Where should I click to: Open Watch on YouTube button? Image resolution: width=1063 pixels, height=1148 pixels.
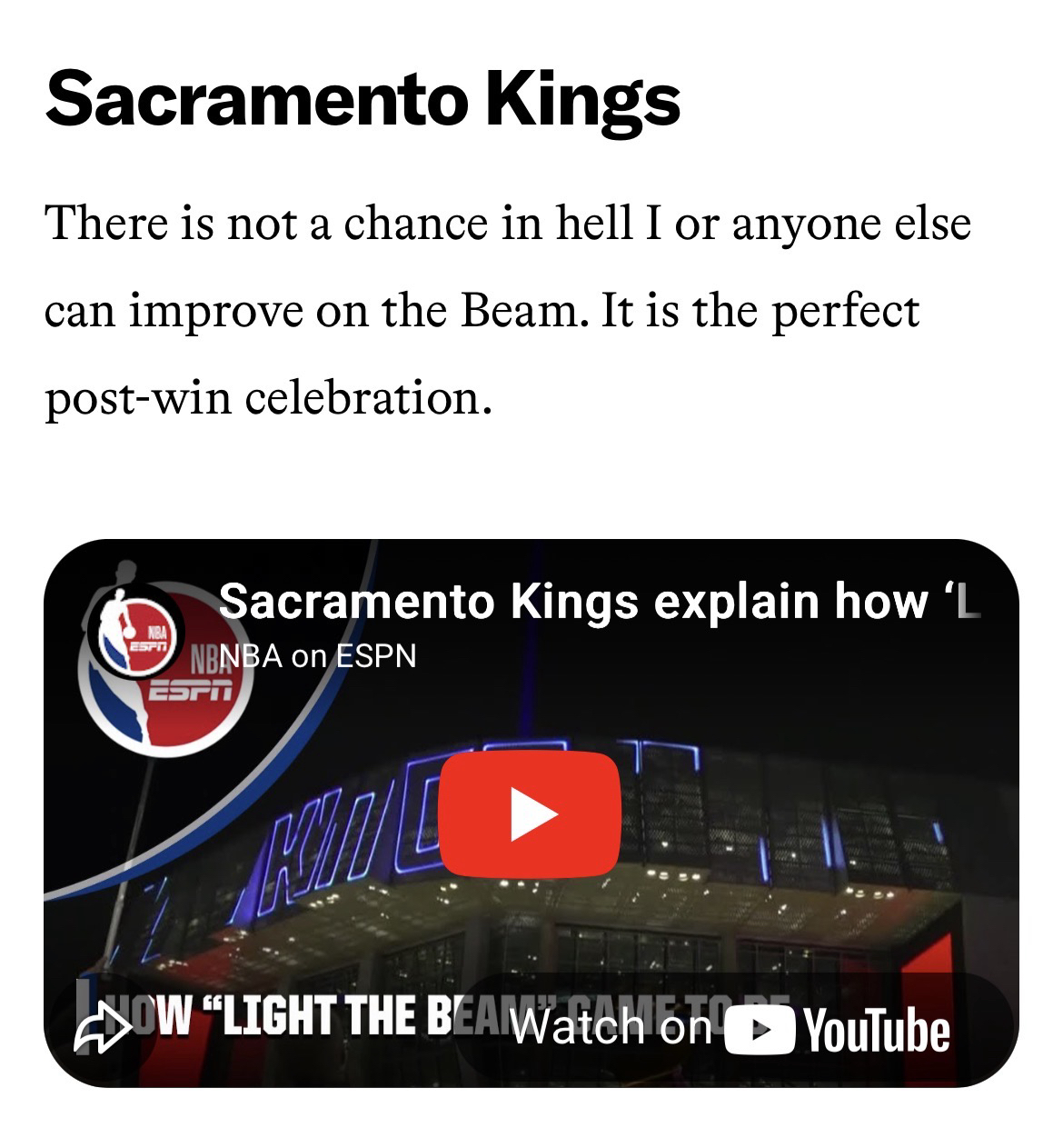tap(731, 1029)
